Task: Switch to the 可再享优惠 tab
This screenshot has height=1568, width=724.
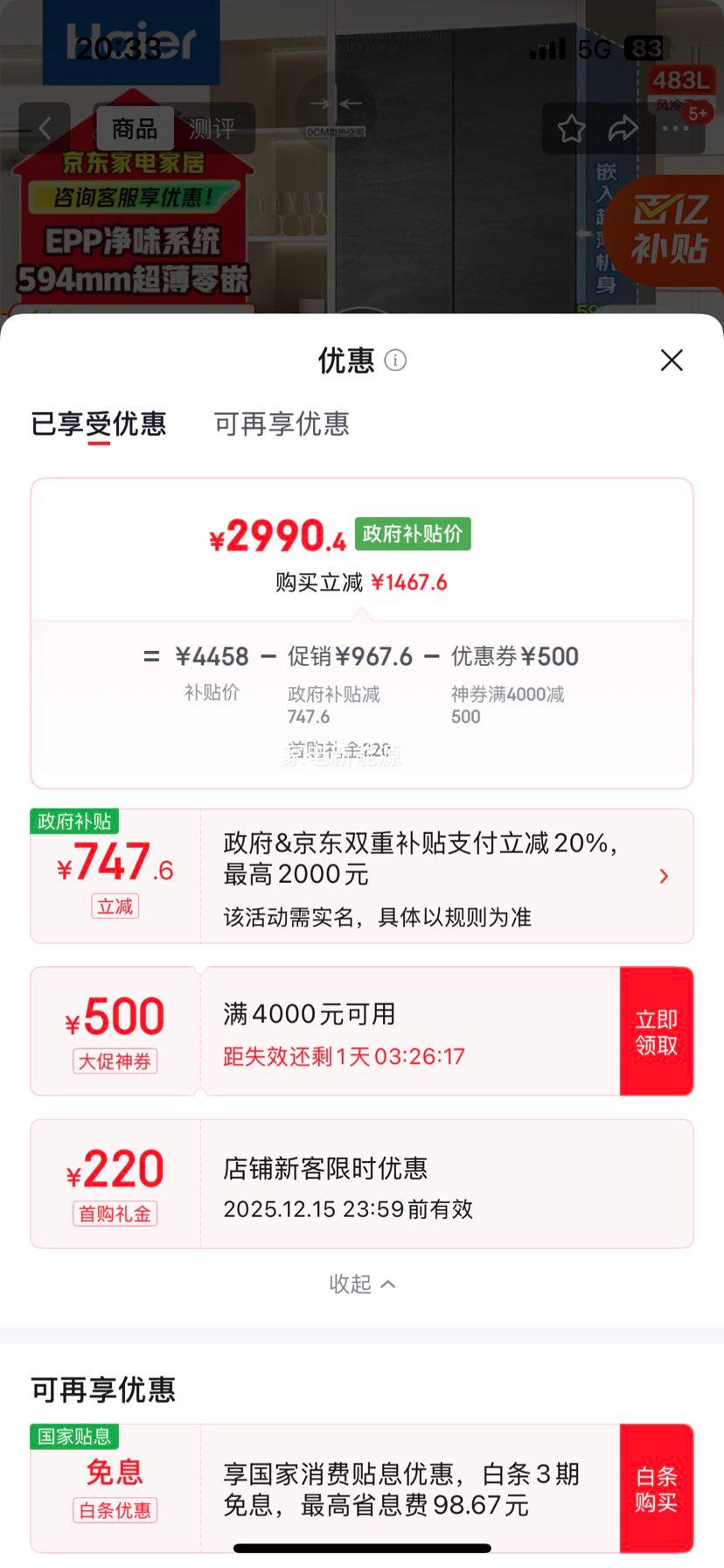Action: pos(280,424)
